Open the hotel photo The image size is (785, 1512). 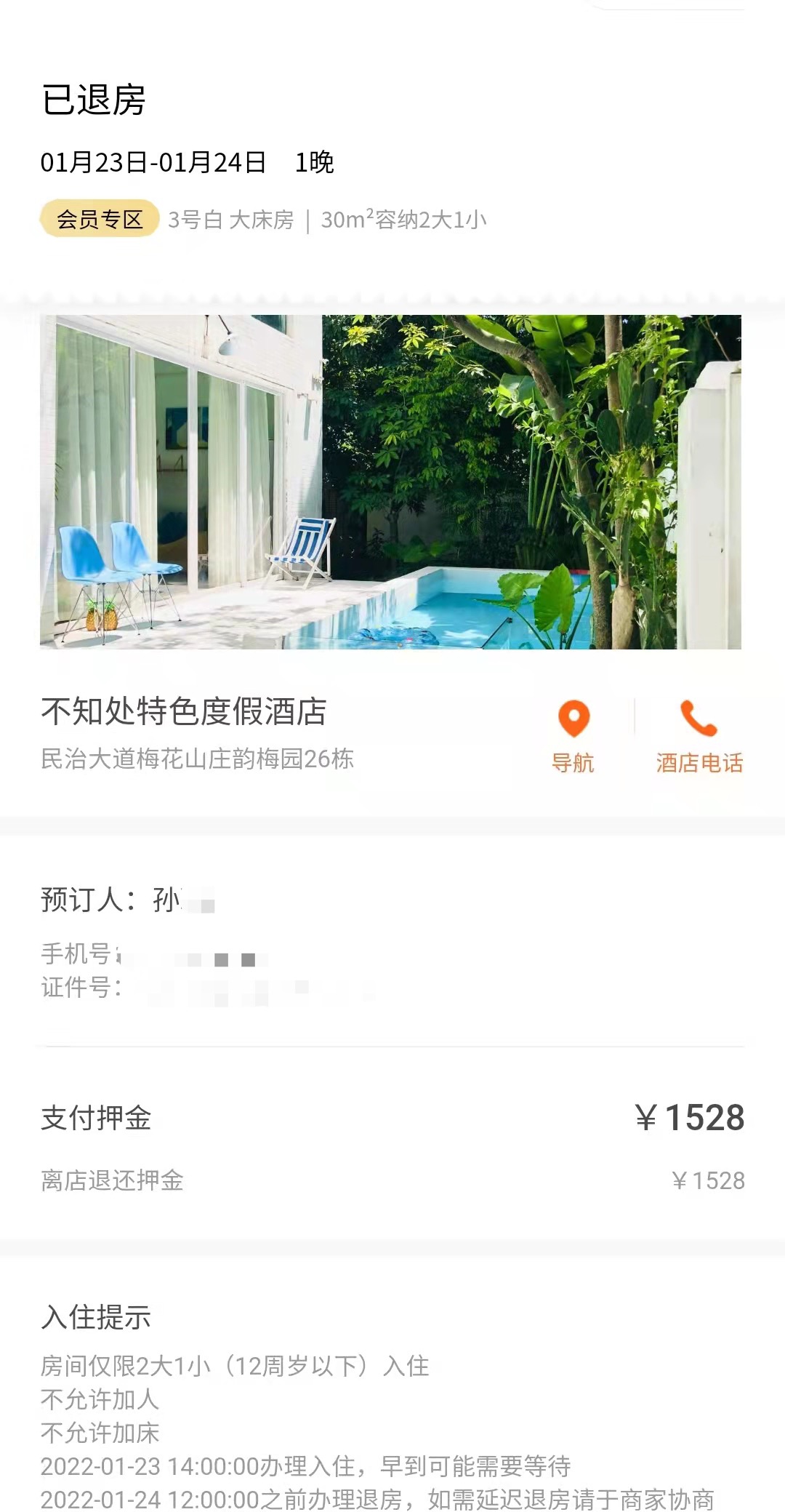[x=390, y=481]
